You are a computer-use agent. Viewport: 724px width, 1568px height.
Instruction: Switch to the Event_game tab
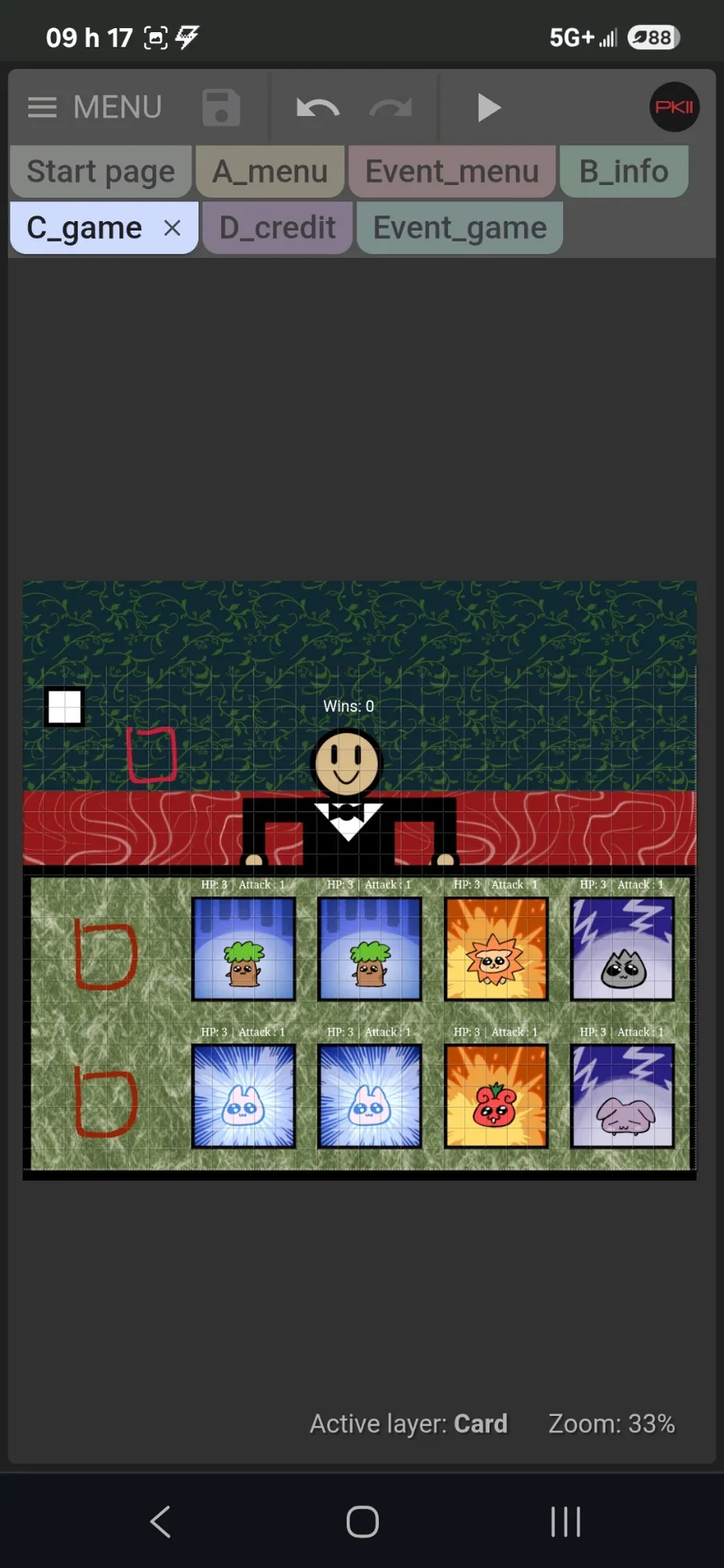tap(459, 228)
